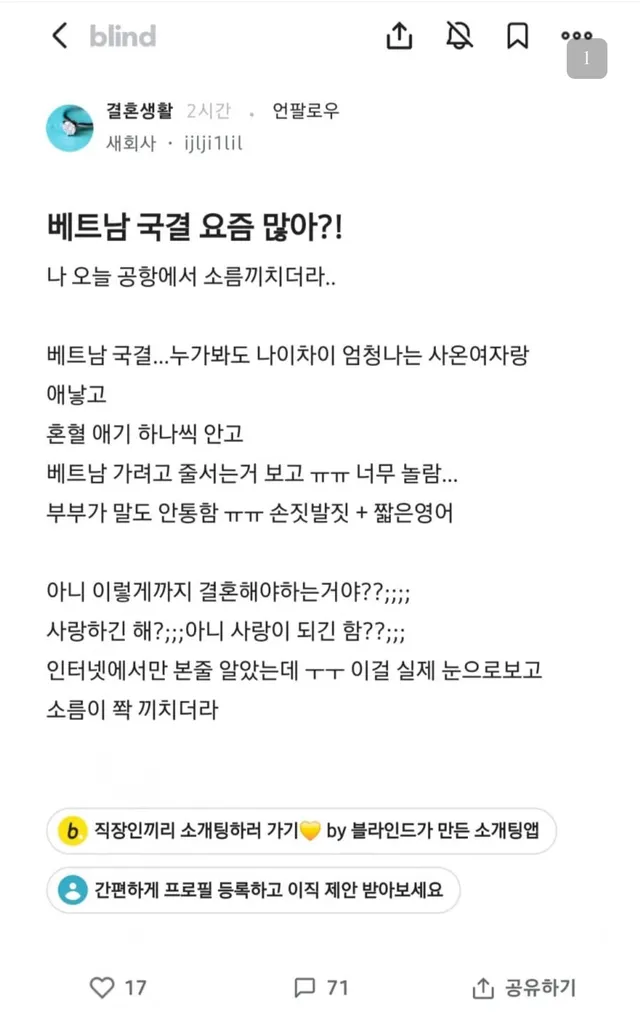The width and height of the screenshot is (640, 1035).
Task: Open 간편하게 프로필 등록하고 이직 제안 banner
Action: point(253,890)
